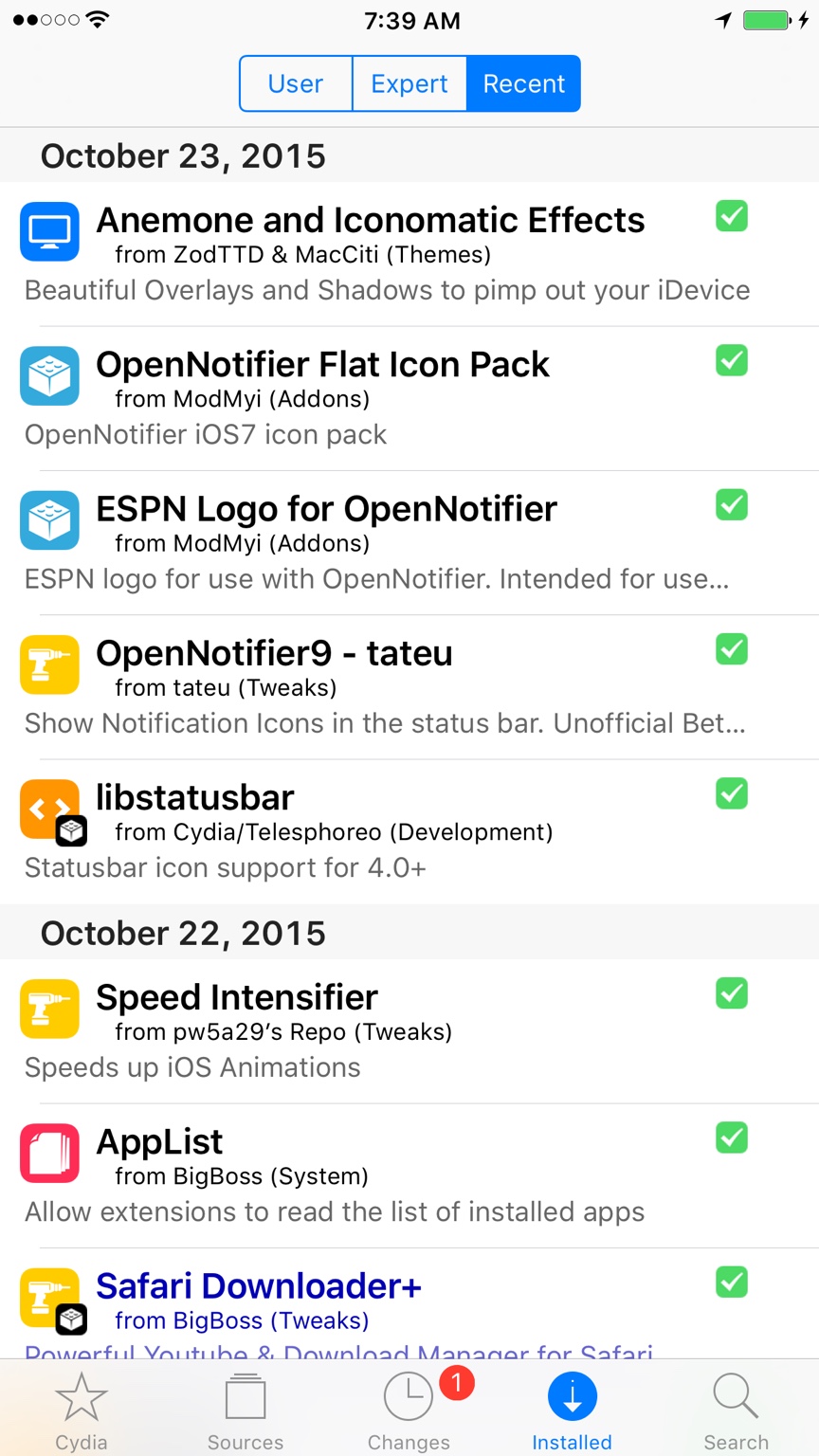This screenshot has width=819, height=1456.
Task: Open the Changes tab
Action: tap(409, 1411)
